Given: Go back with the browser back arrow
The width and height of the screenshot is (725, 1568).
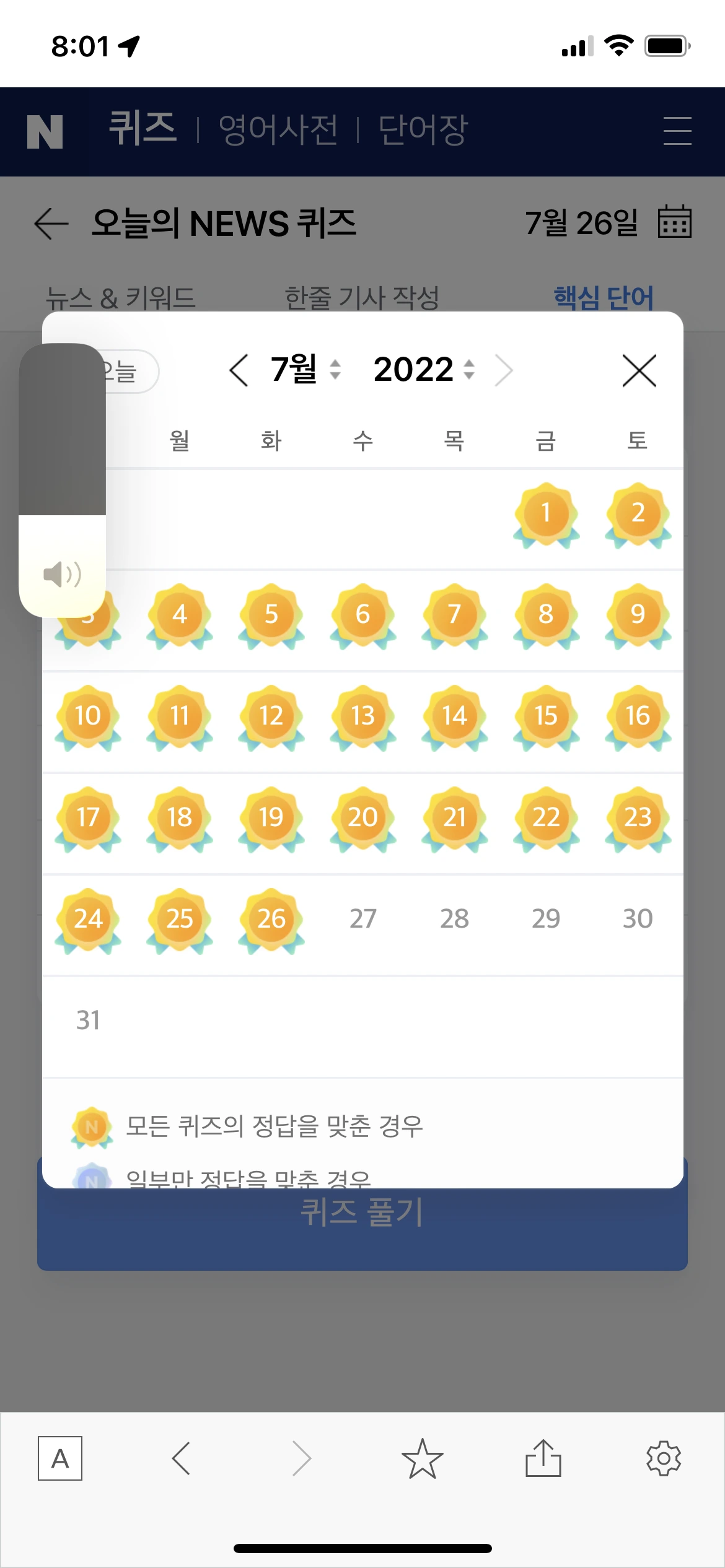Looking at the screenshot, I should [x=181, y=1458].
